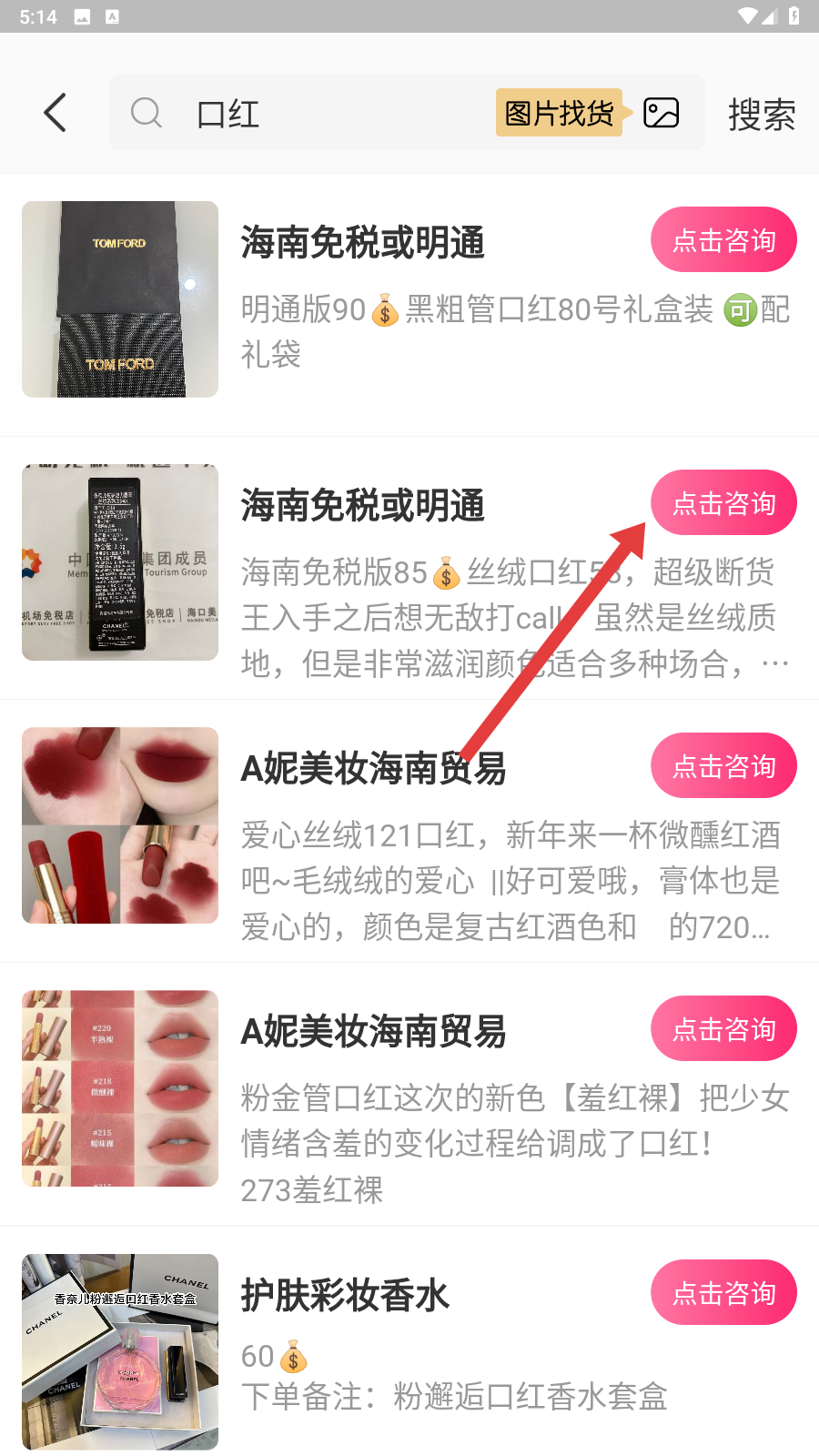The width and height of the screenshot is (819, 1456).
Task: Tap 点击咨询 for the 海南免税版85 丝绒口红 listing
Action: tap(723, 503)
